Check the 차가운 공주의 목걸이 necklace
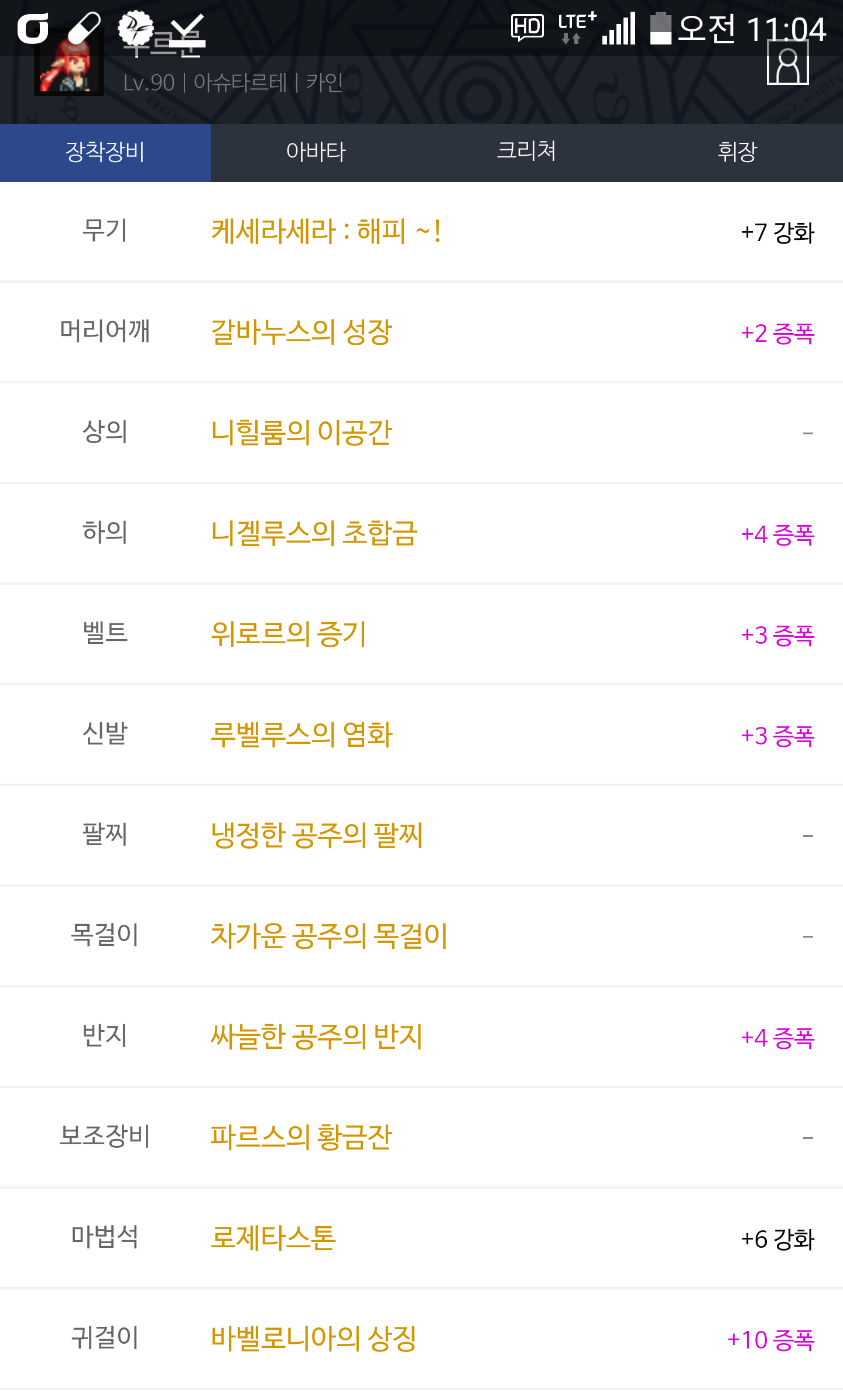This screenshot has width=843, height=1400. coord(329,936)
